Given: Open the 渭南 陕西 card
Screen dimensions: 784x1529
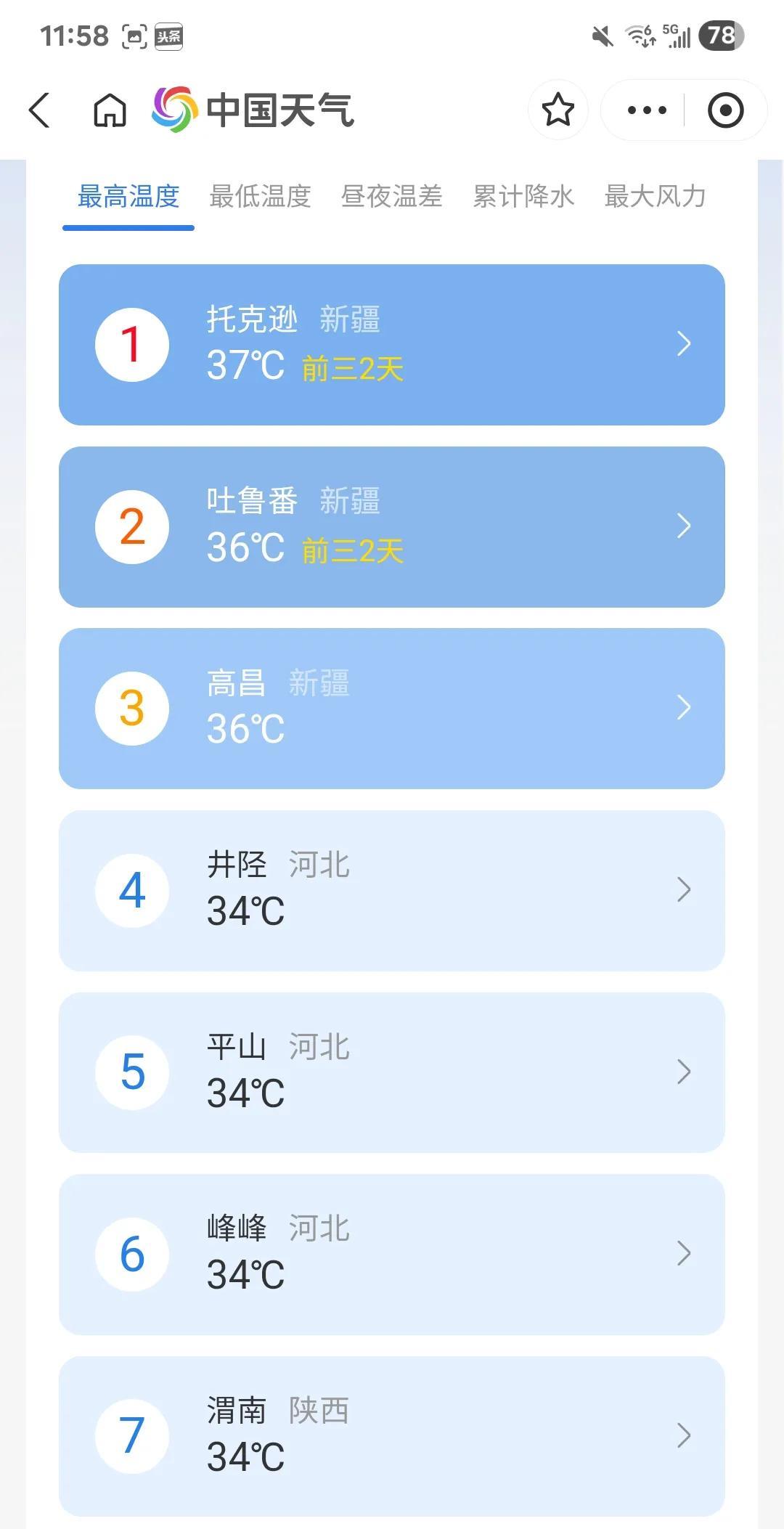Looking at the screenshot, I should click(392, 1436).
